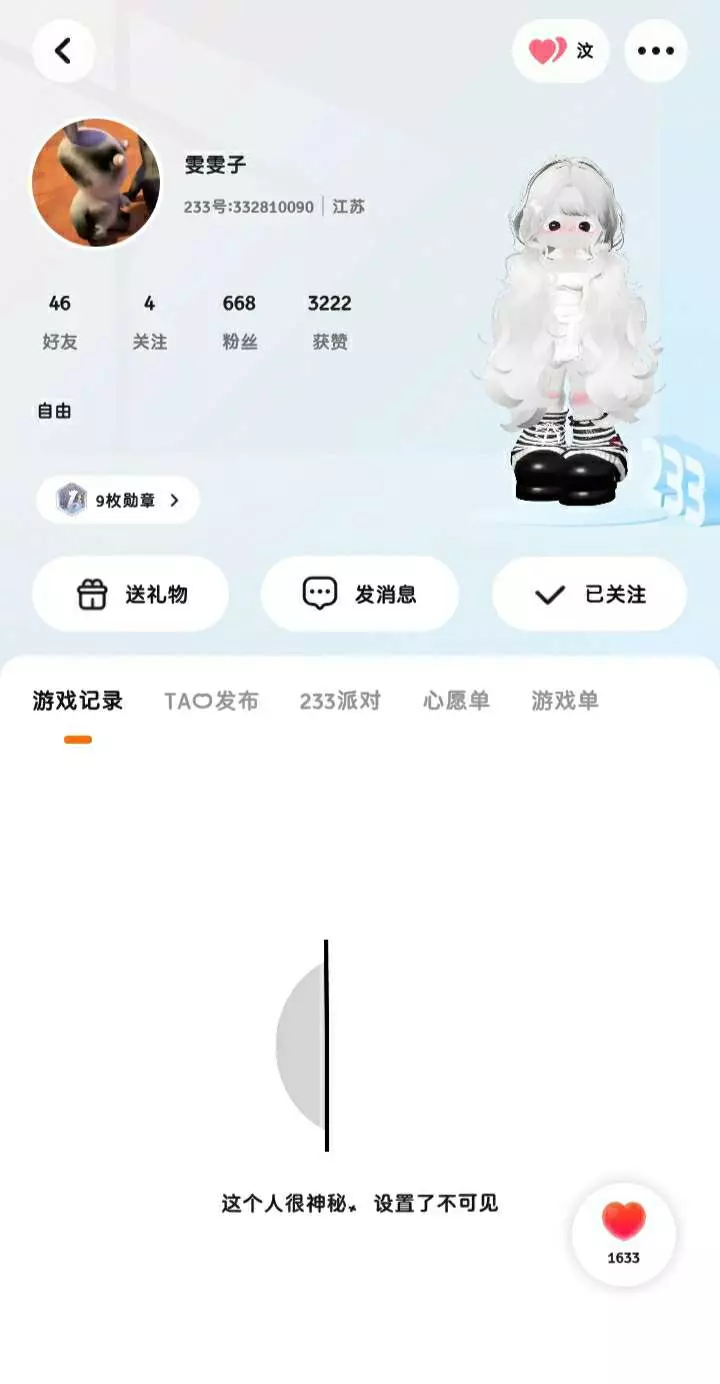Tap 发消息 to send a message
The width and height of the screenshot is (720, 1384).
[360, 594]
